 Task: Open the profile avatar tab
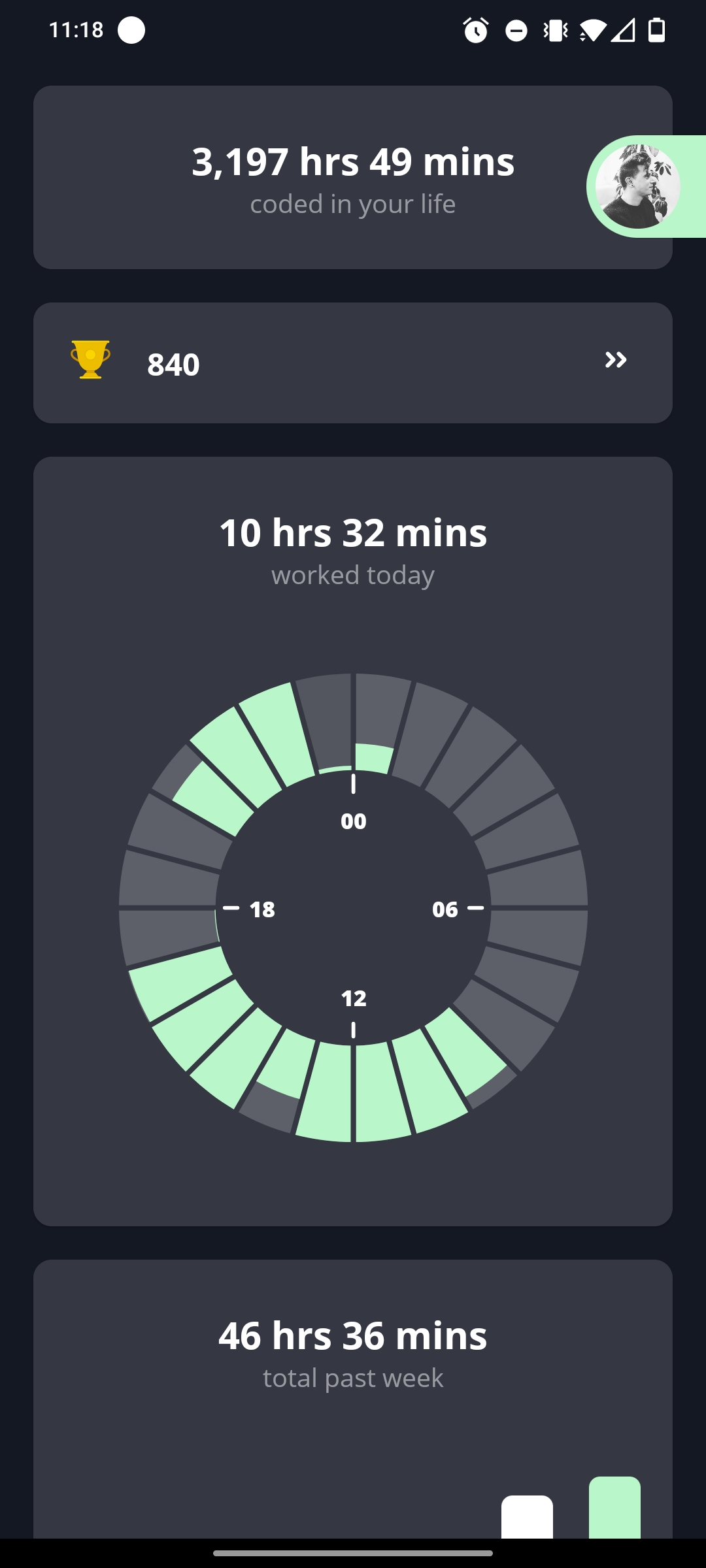[x=639, y=187]
